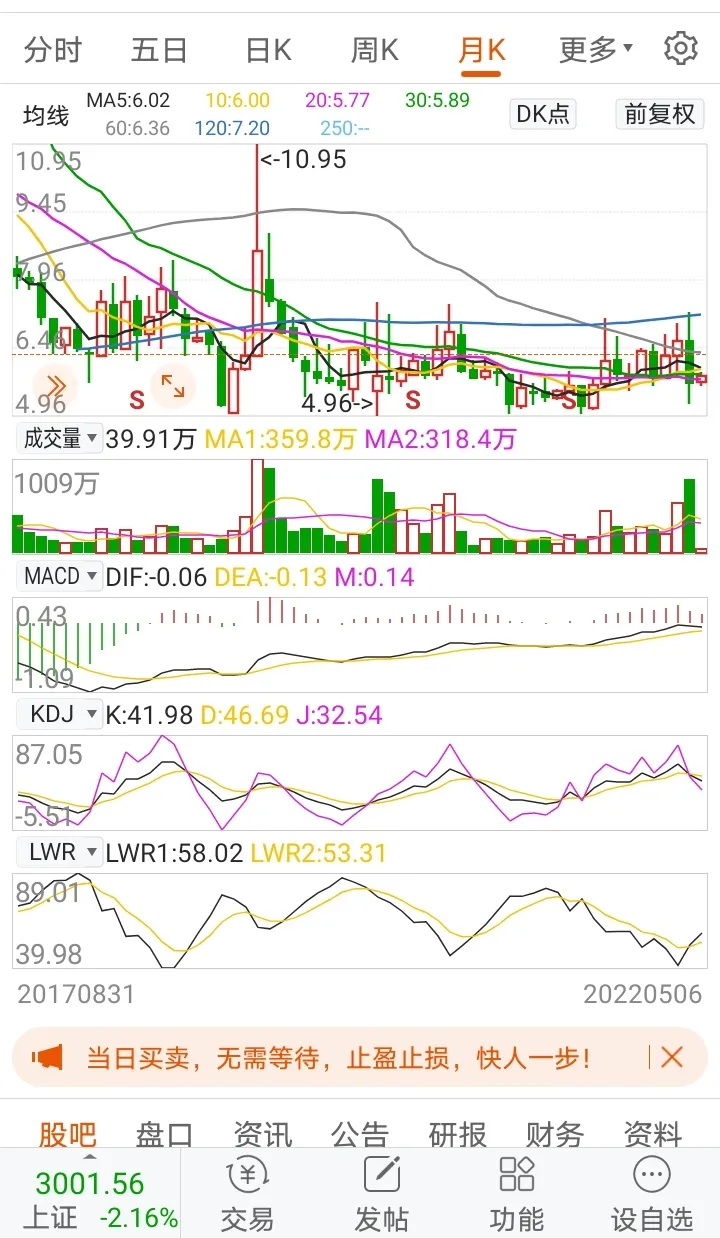
Task: Change the 前复权 adjustment mode
Action: pyautogui.click(x=660, y=114)
